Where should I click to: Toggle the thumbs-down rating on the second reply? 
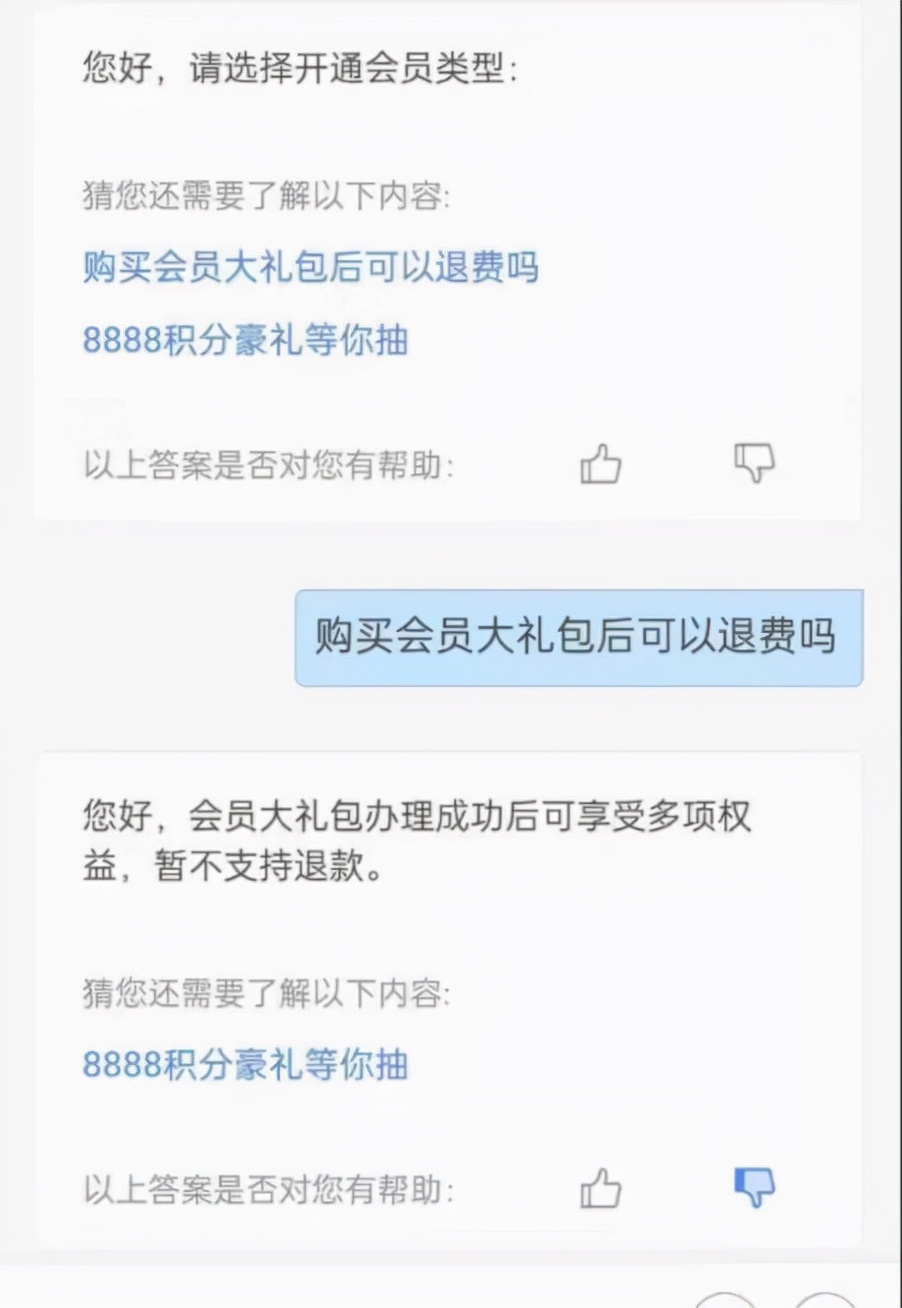(753, 1187)
